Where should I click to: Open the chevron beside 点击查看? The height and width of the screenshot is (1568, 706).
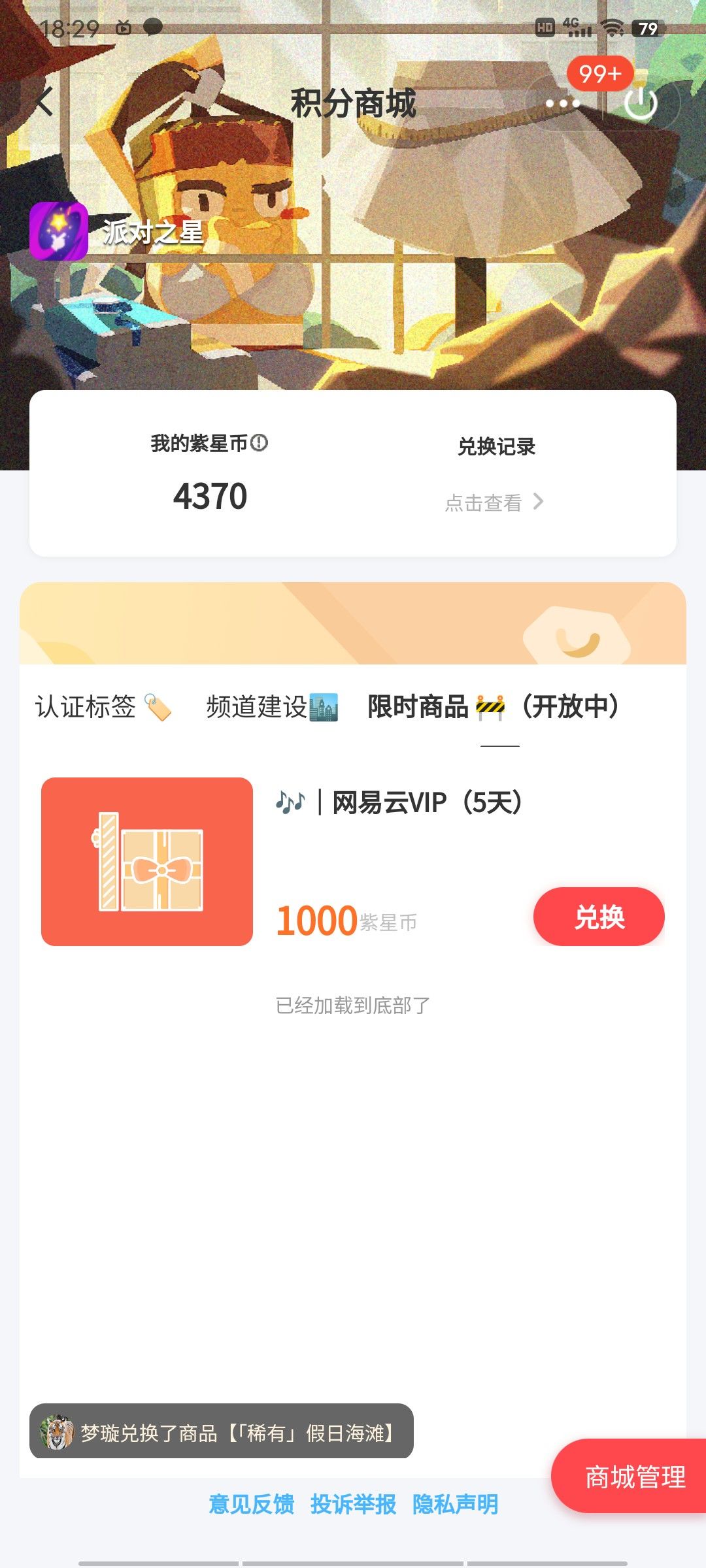pyautogui.click(x=540, y=502)
